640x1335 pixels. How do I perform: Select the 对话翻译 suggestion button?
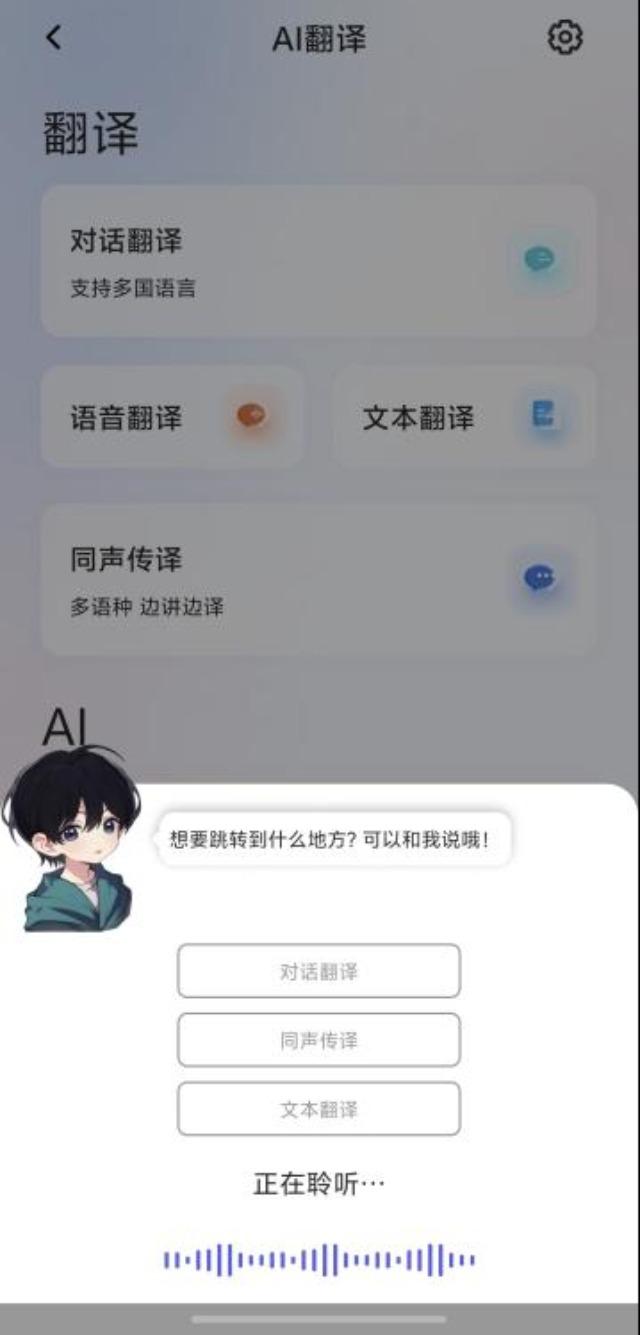click(318, 971)
